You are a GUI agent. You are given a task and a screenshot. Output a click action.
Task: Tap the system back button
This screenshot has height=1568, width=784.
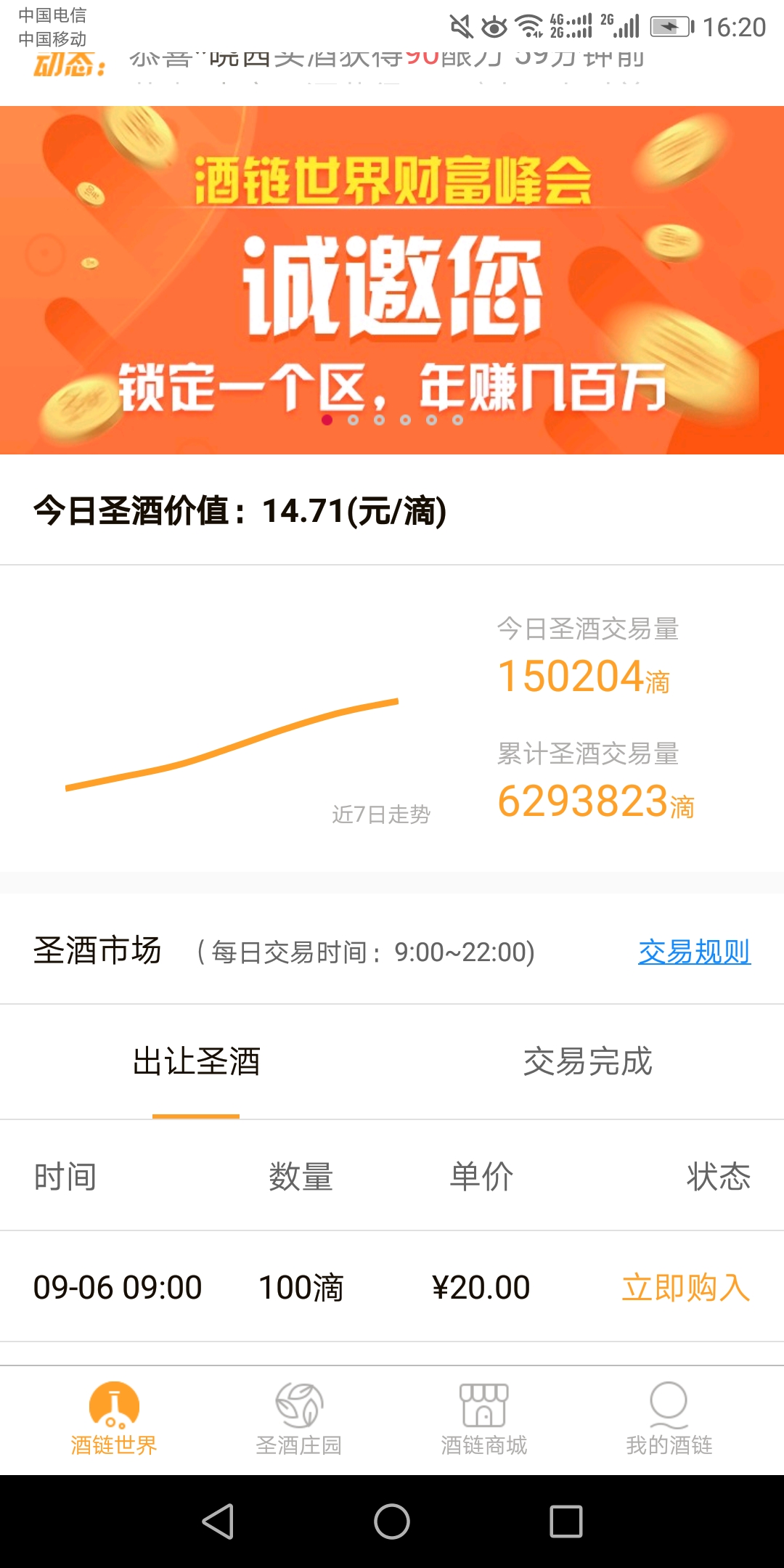point(218,1521)
